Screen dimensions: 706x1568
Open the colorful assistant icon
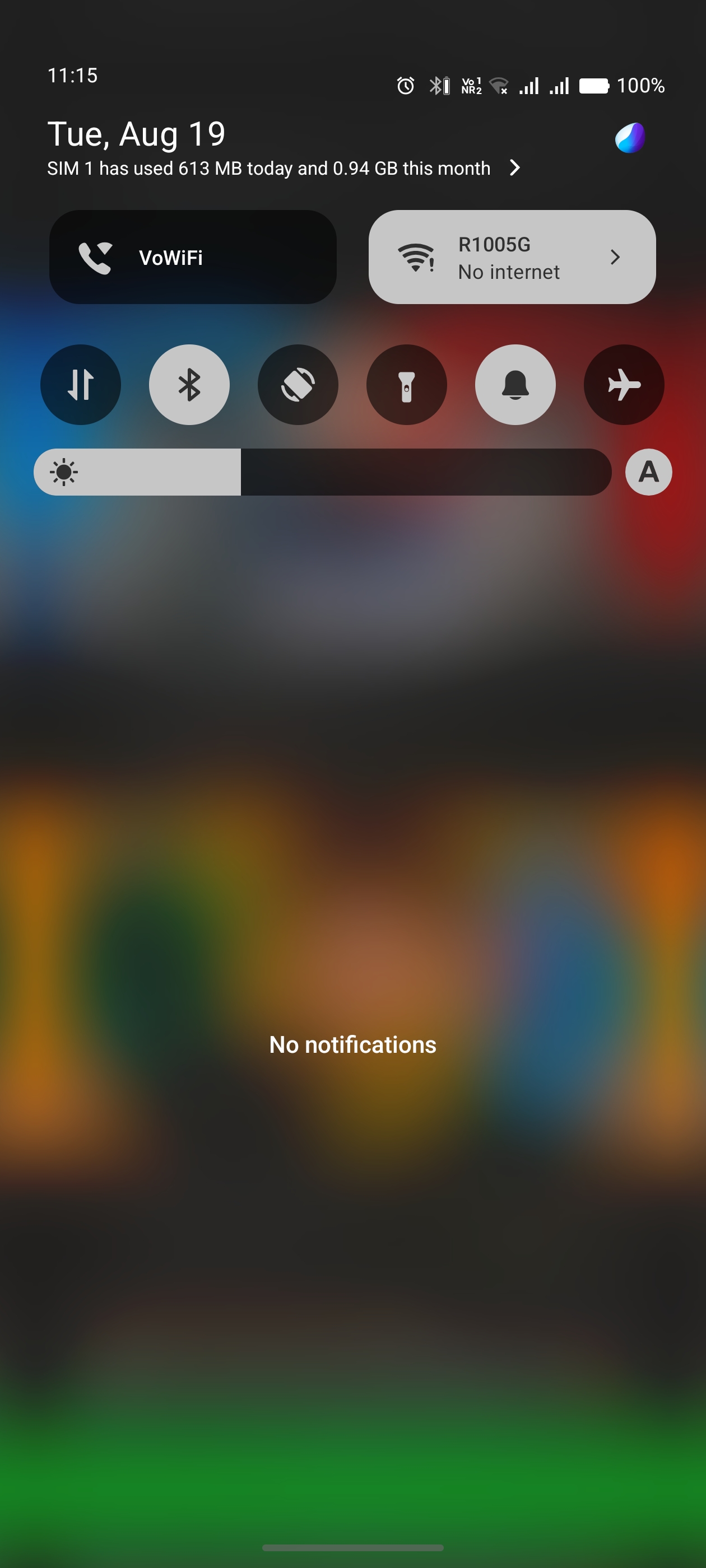pyautogui.click(x=630, y=138)
